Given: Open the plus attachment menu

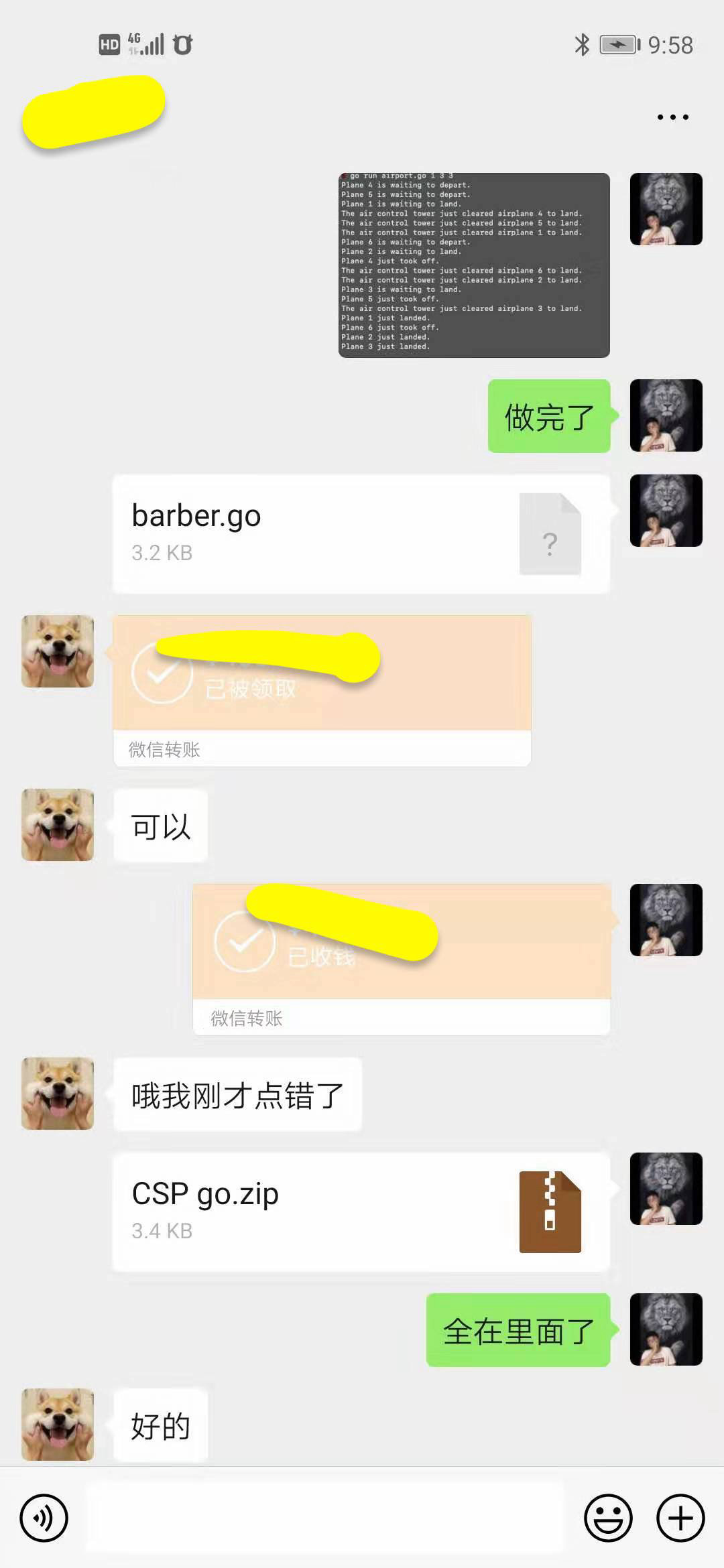Looking at the screenshot, I should click(x=680, y=1518).
